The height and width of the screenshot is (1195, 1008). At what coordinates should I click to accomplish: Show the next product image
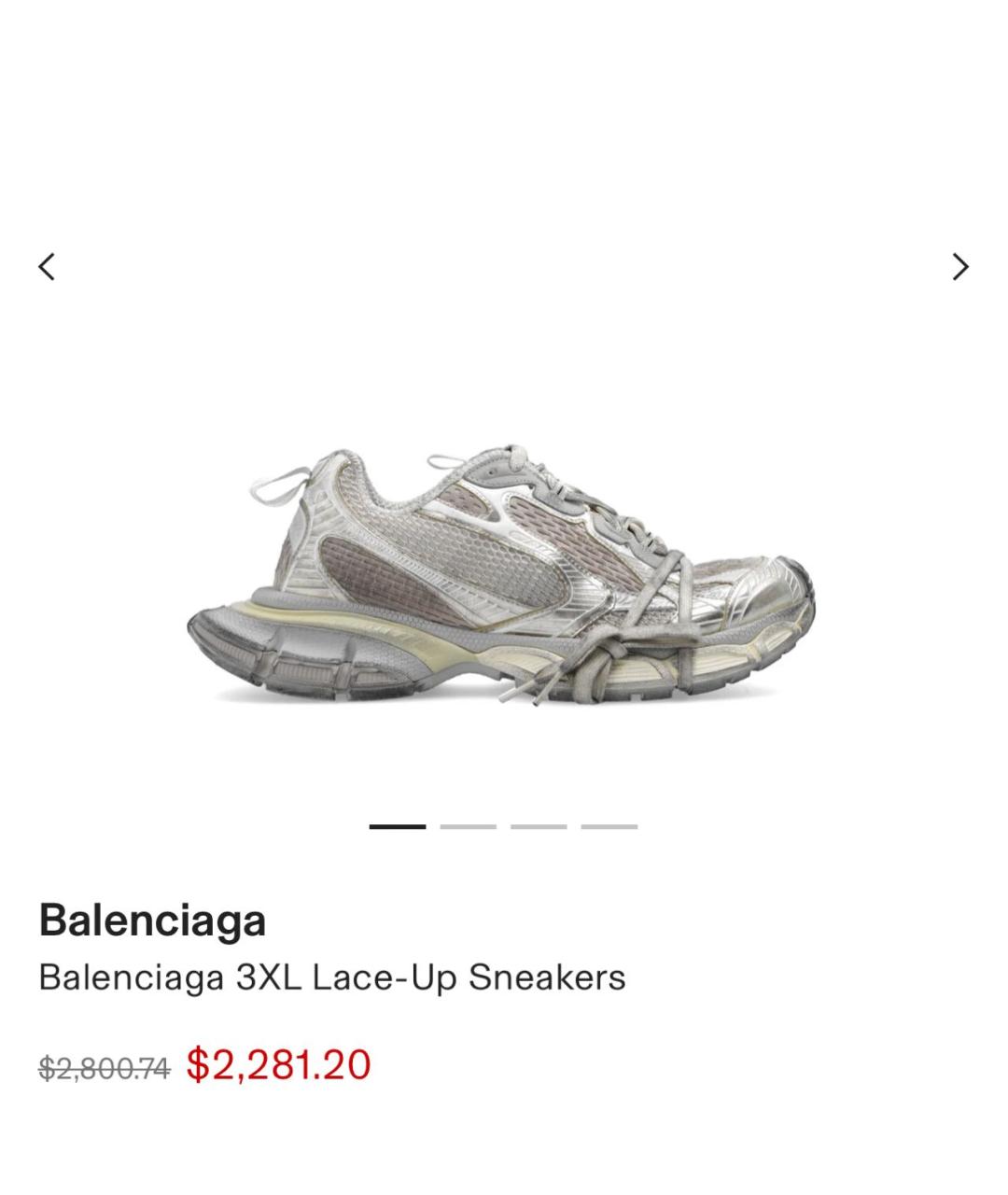pyautogui.click(x=960, y=267)
